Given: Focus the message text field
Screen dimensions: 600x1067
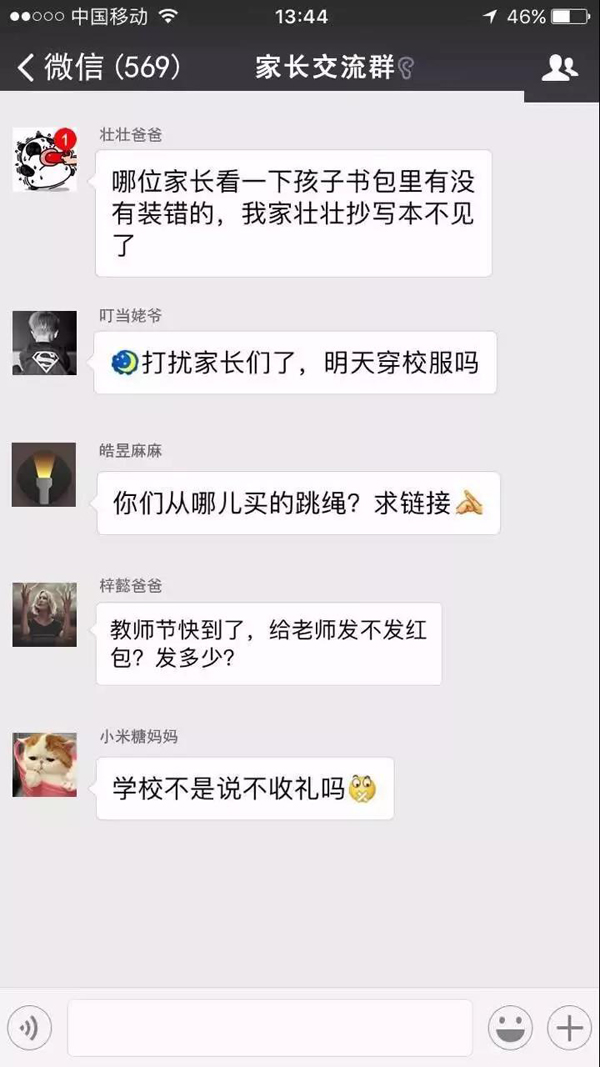Looking at the screenshot, I should pos(269,1027).
